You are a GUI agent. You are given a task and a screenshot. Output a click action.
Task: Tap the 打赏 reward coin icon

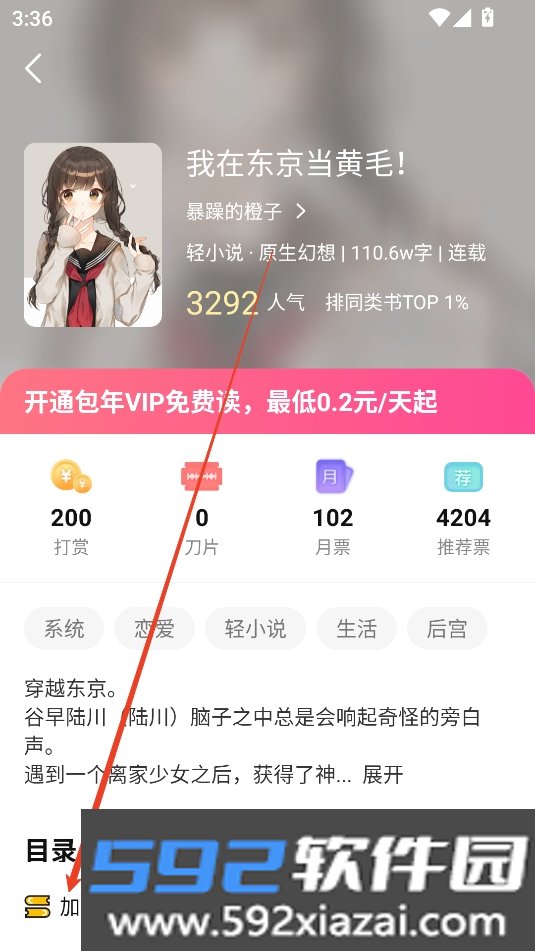point(71,476)
